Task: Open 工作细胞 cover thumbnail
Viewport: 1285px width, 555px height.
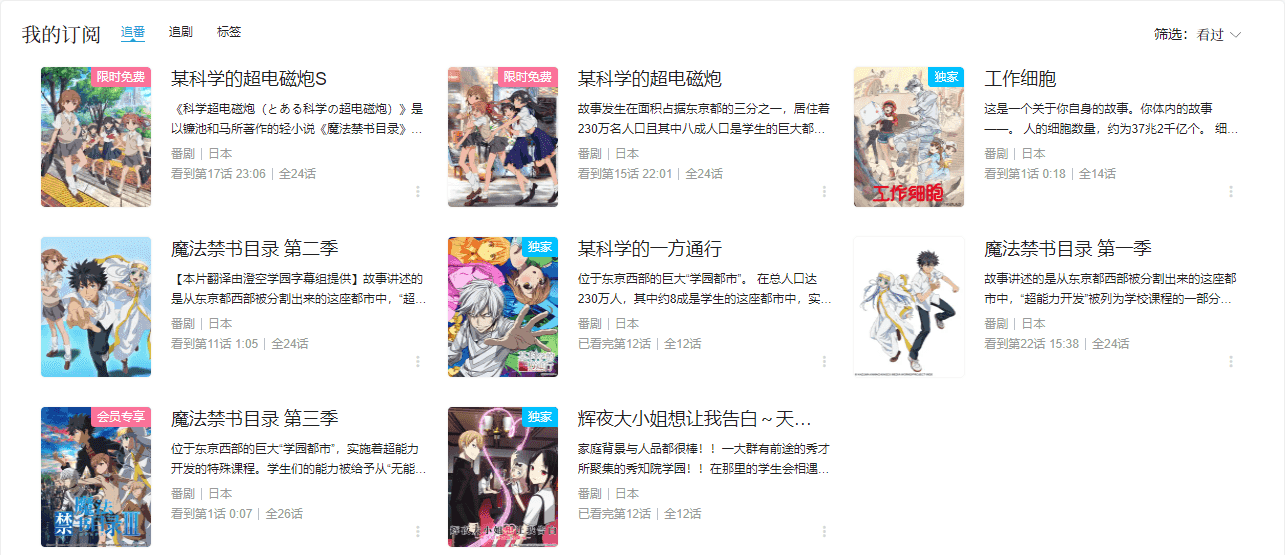Action: pyautogui.click(x=909, y=137)
